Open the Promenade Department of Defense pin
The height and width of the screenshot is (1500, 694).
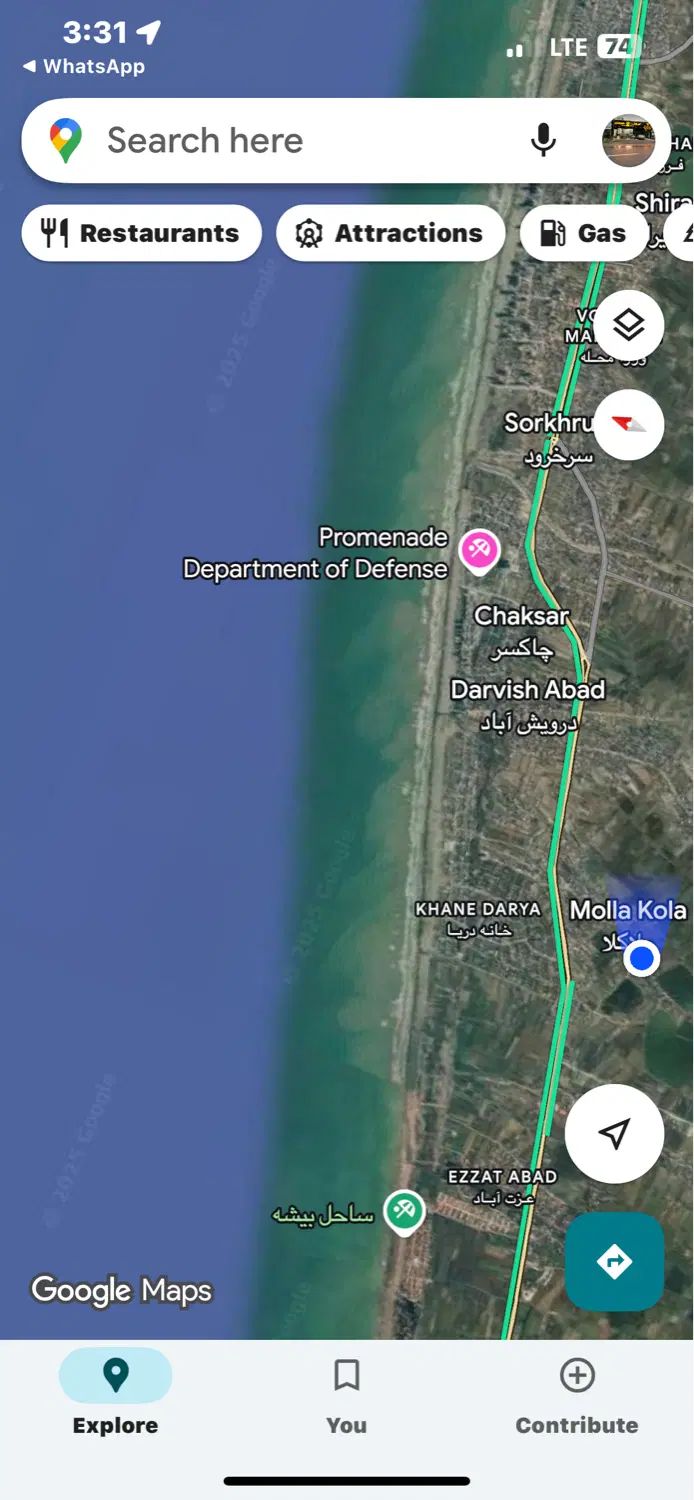tap(479, 550)
